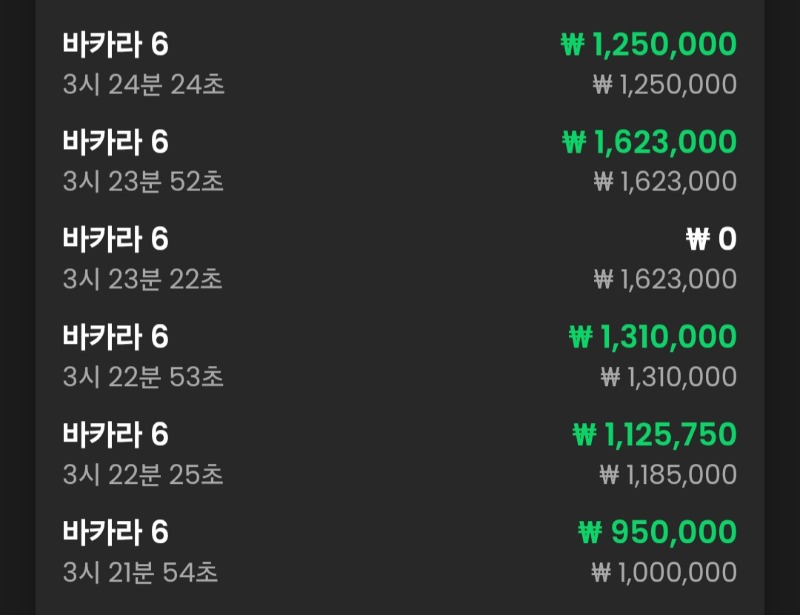Select the ₩0 바카라 6 record at 3시 23분 22초

[400, 258]
